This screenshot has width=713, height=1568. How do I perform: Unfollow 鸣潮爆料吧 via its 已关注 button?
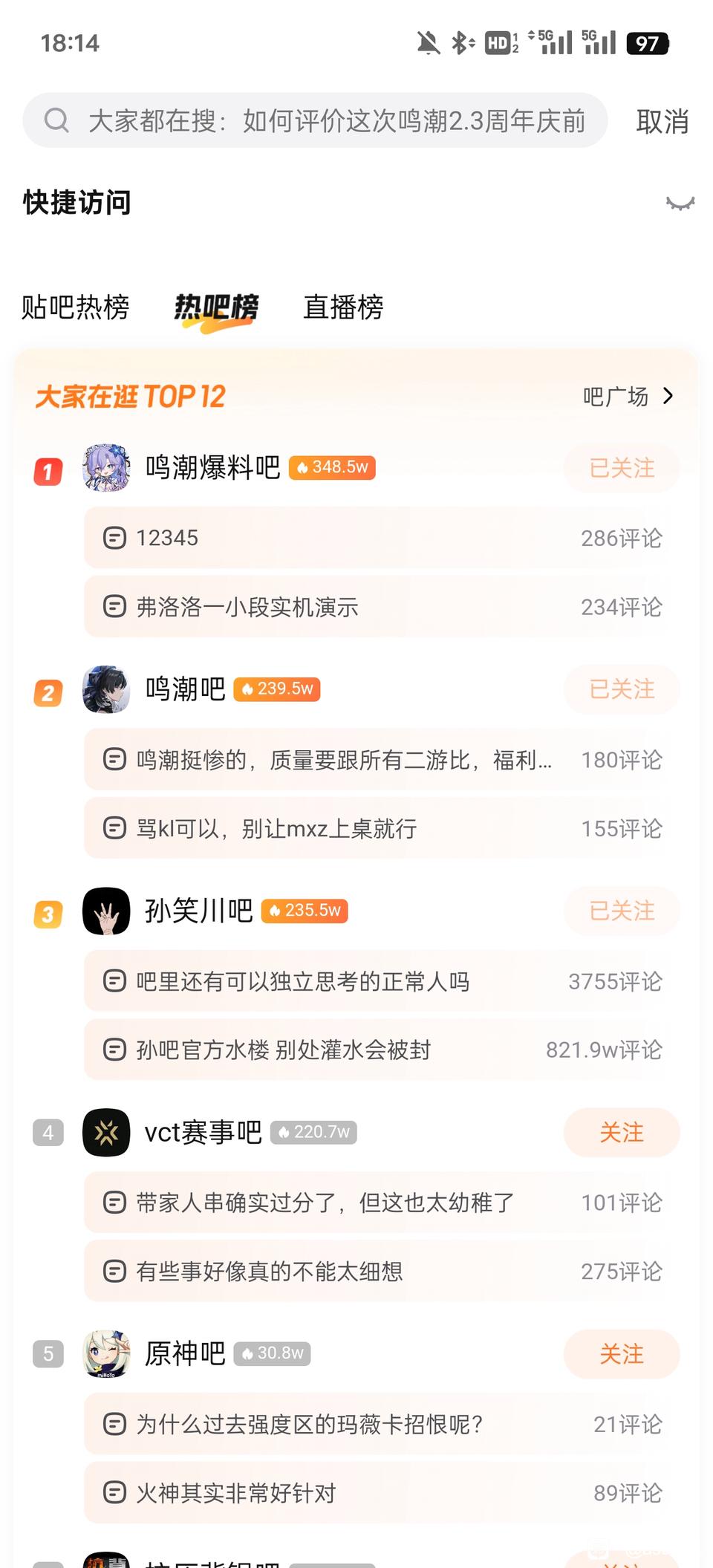click(622, 468)
